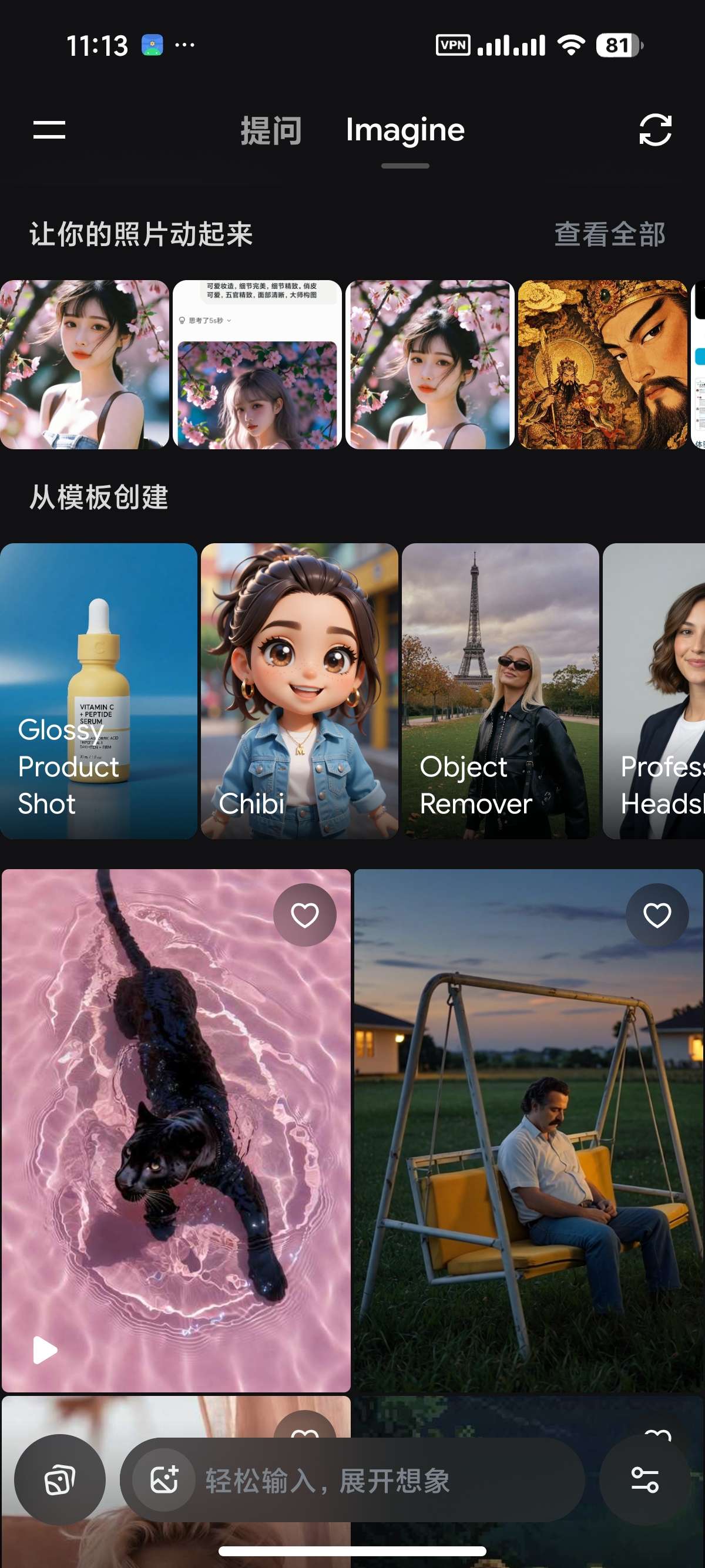Open the golden bearded emperor artwork
The height and width of the screenshot is (1568, 705).
coord(602,365)
